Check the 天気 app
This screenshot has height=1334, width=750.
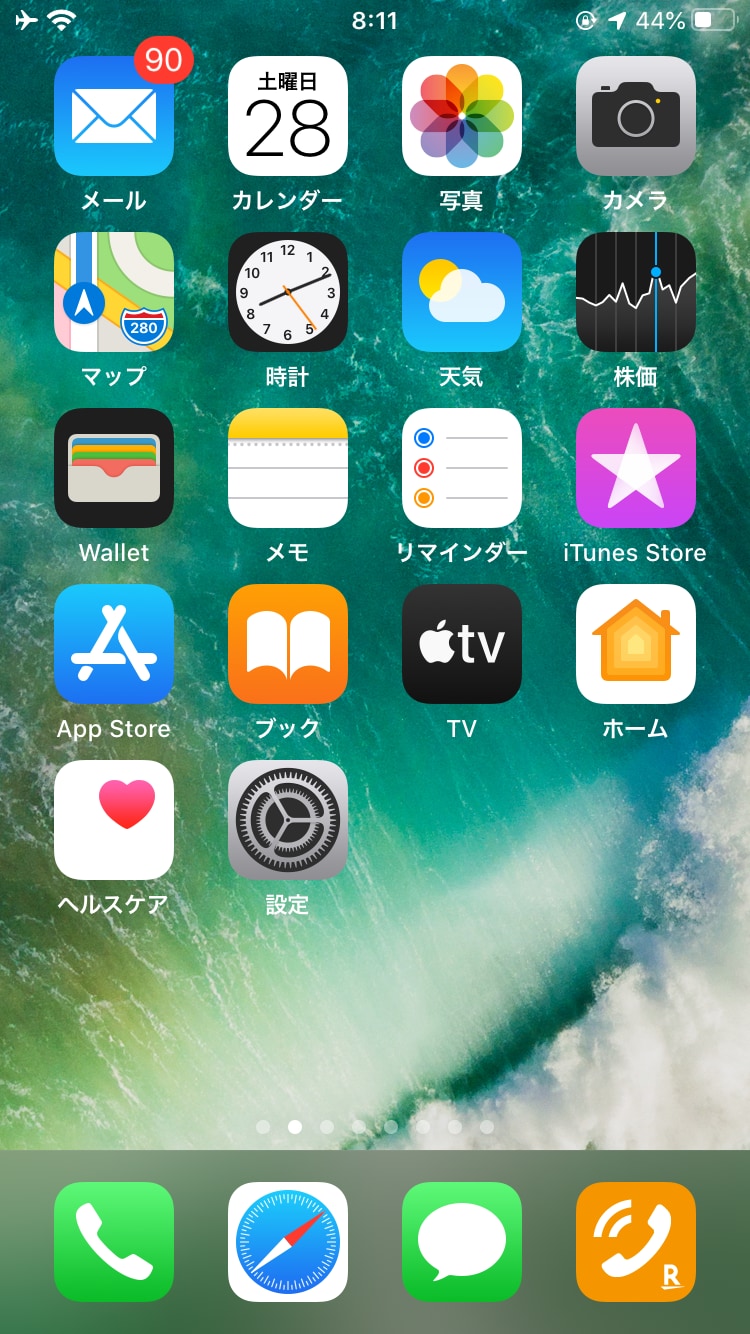462,292
